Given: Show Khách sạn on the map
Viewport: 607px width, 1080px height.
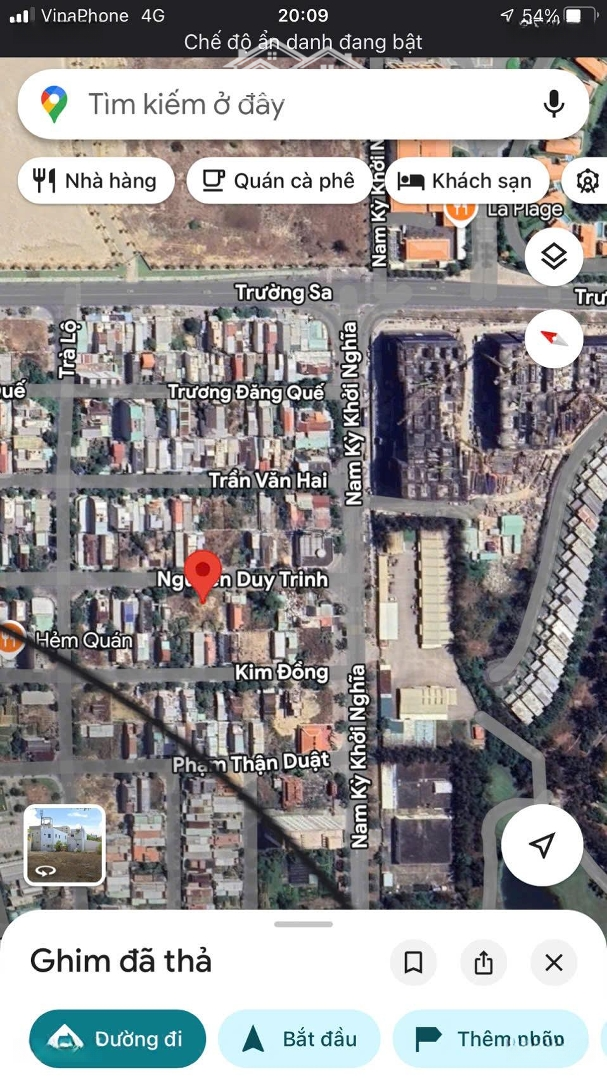Looking at the screenshot, I should 465,181.
